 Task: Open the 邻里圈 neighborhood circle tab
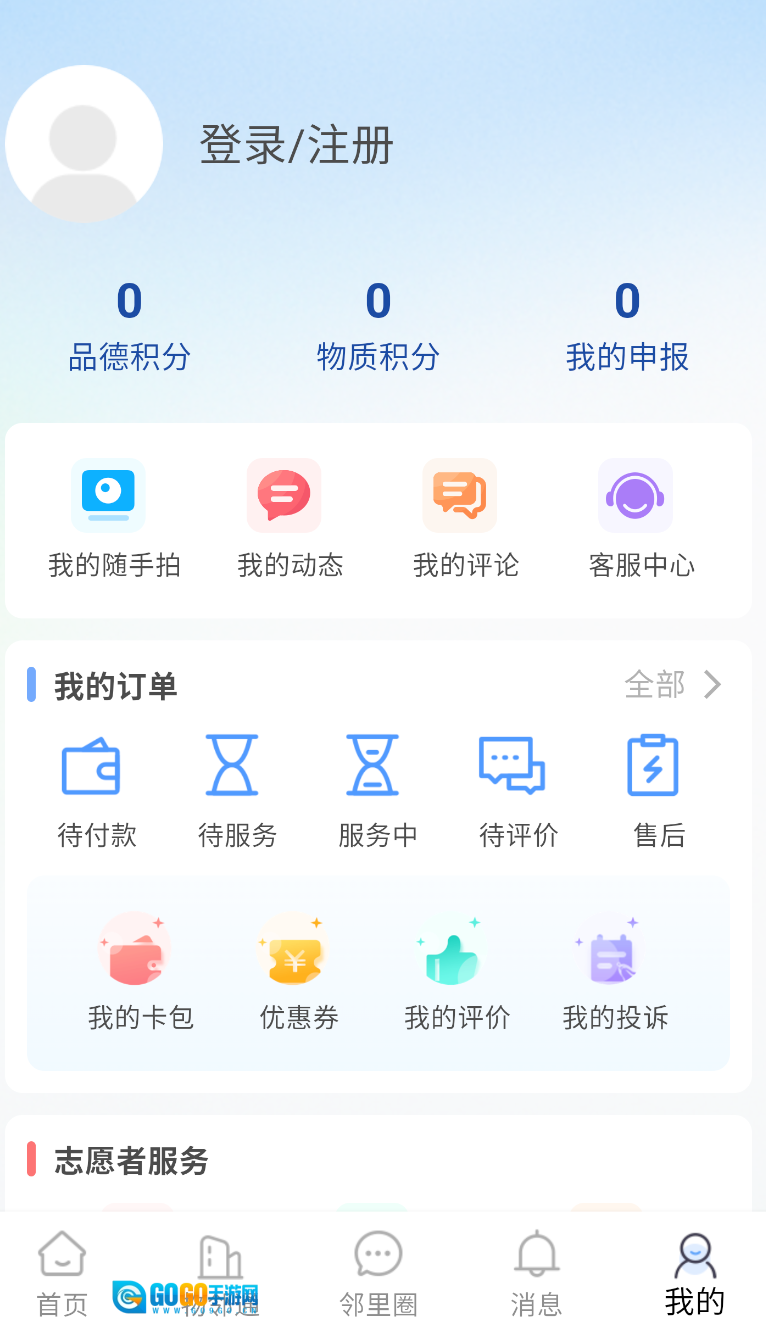pos(378,1270)
